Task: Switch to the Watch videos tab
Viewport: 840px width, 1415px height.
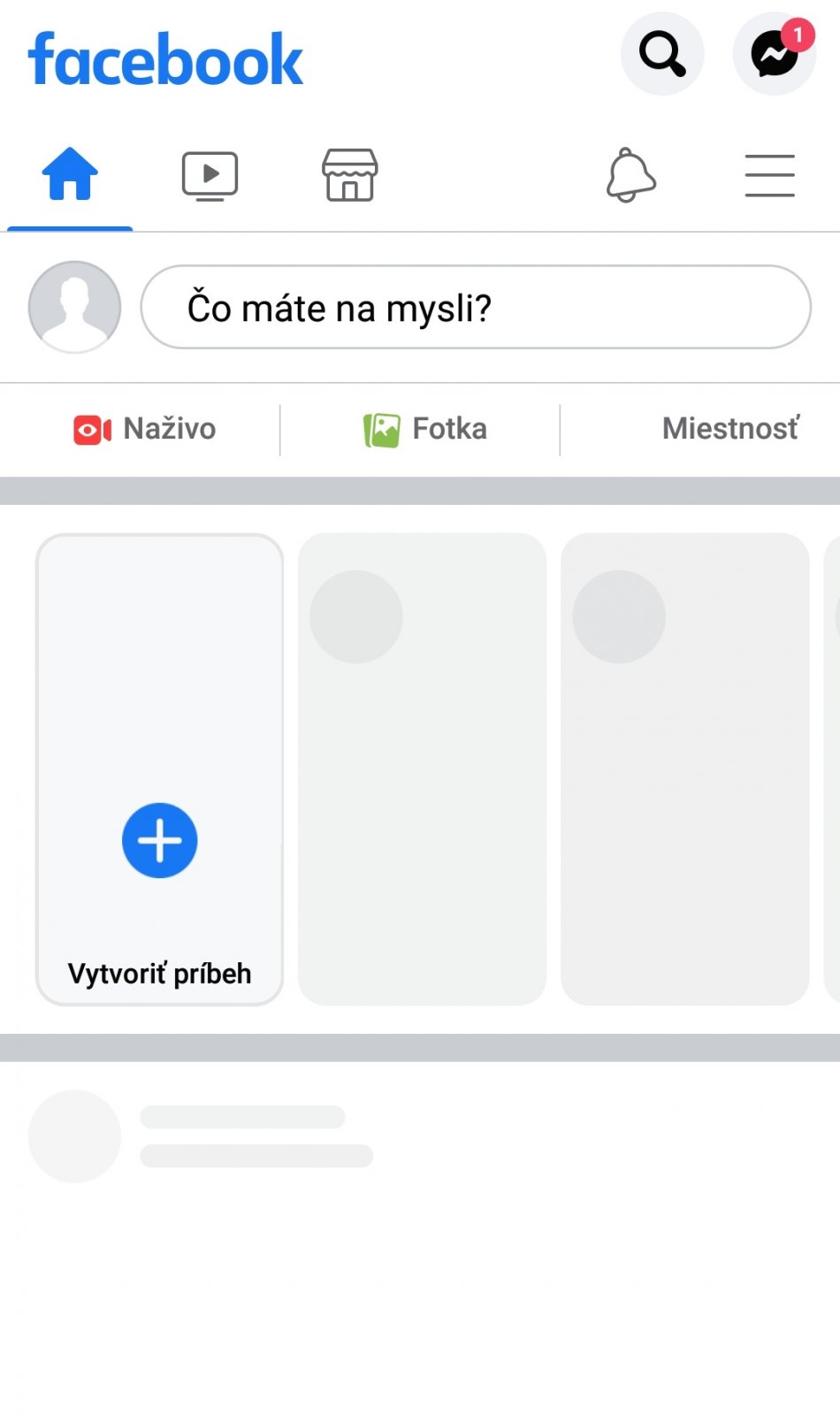Action: coord(210,175)
